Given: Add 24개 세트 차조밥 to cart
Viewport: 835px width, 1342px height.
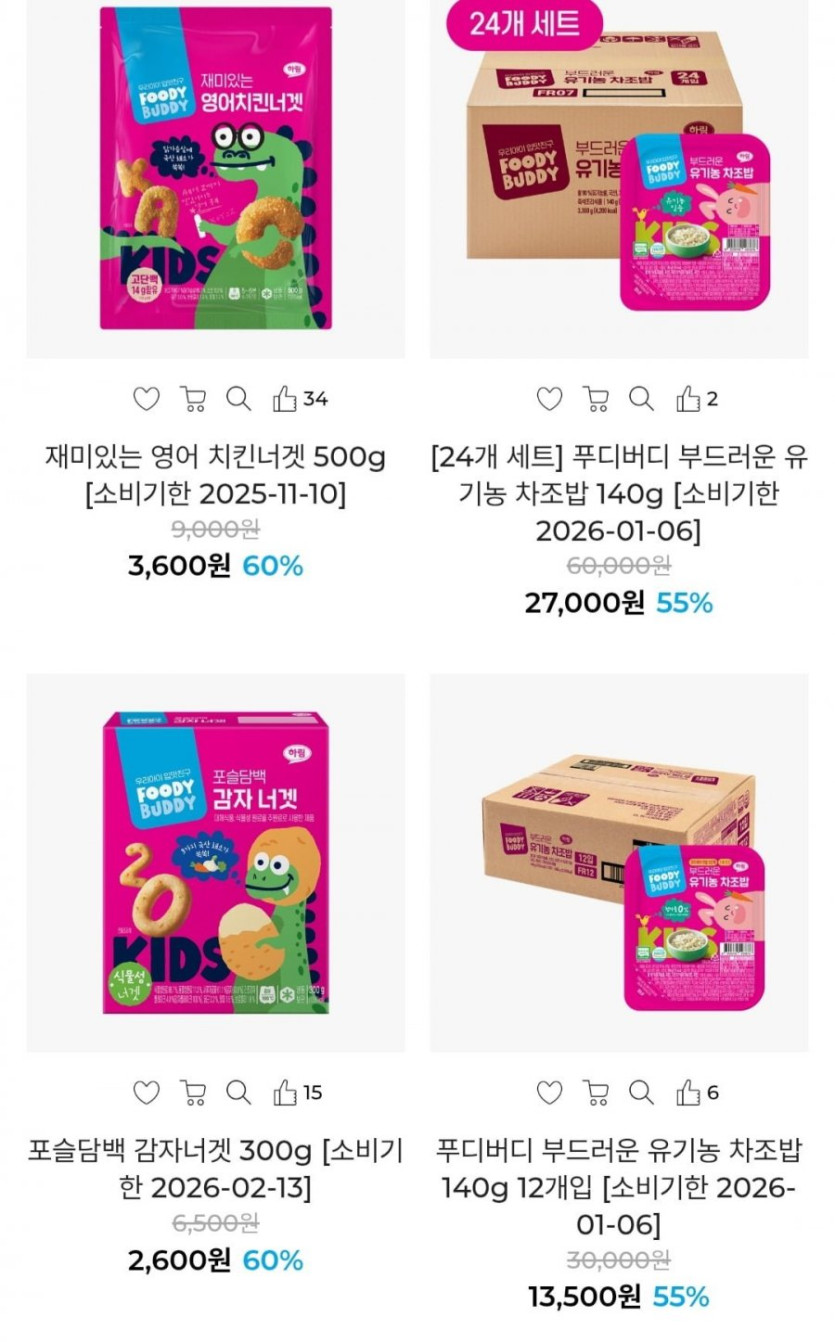Looking at the screenshot, I should tap(596, 399).
